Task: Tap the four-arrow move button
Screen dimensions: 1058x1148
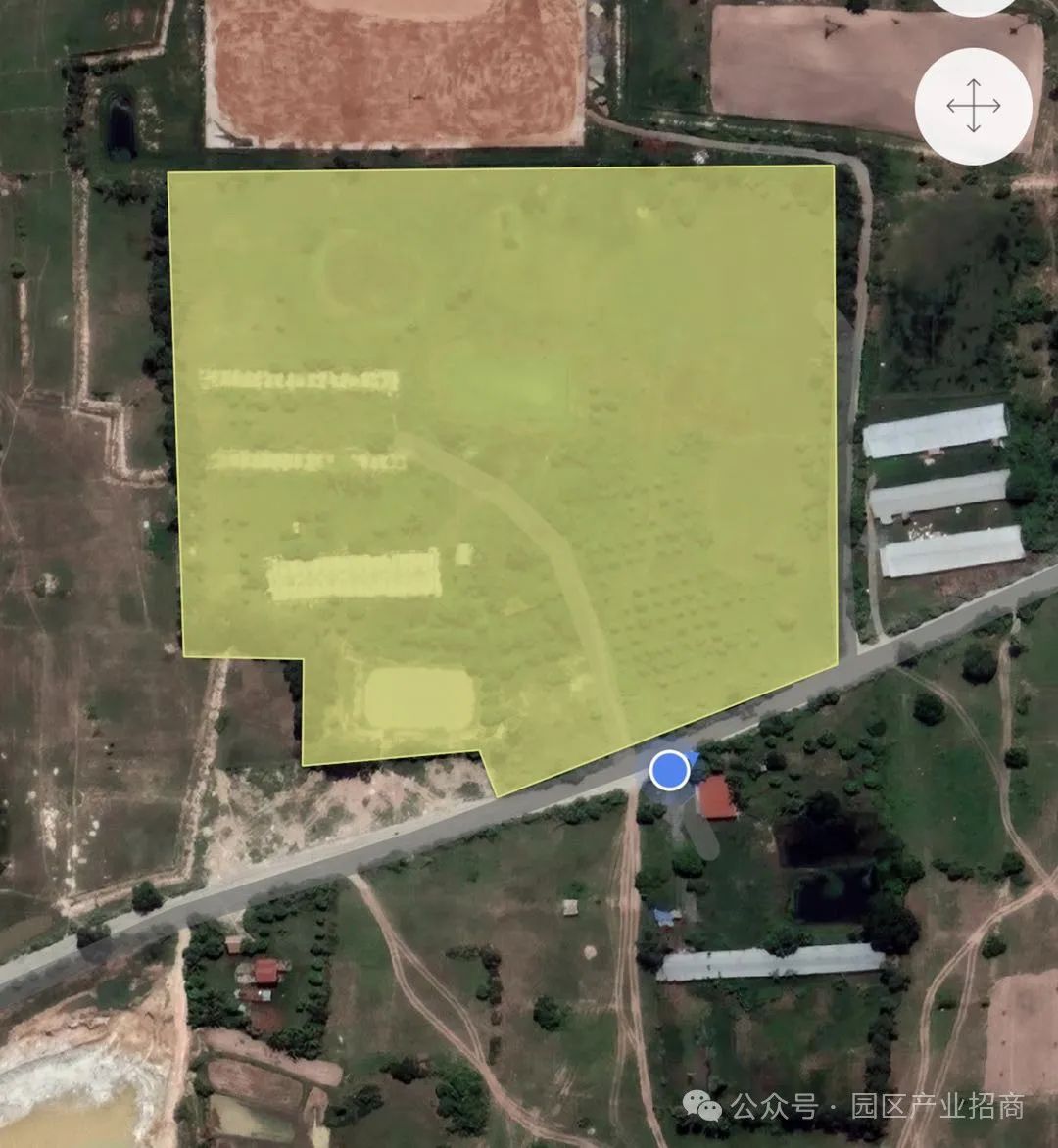Action: tap(973, 106)
